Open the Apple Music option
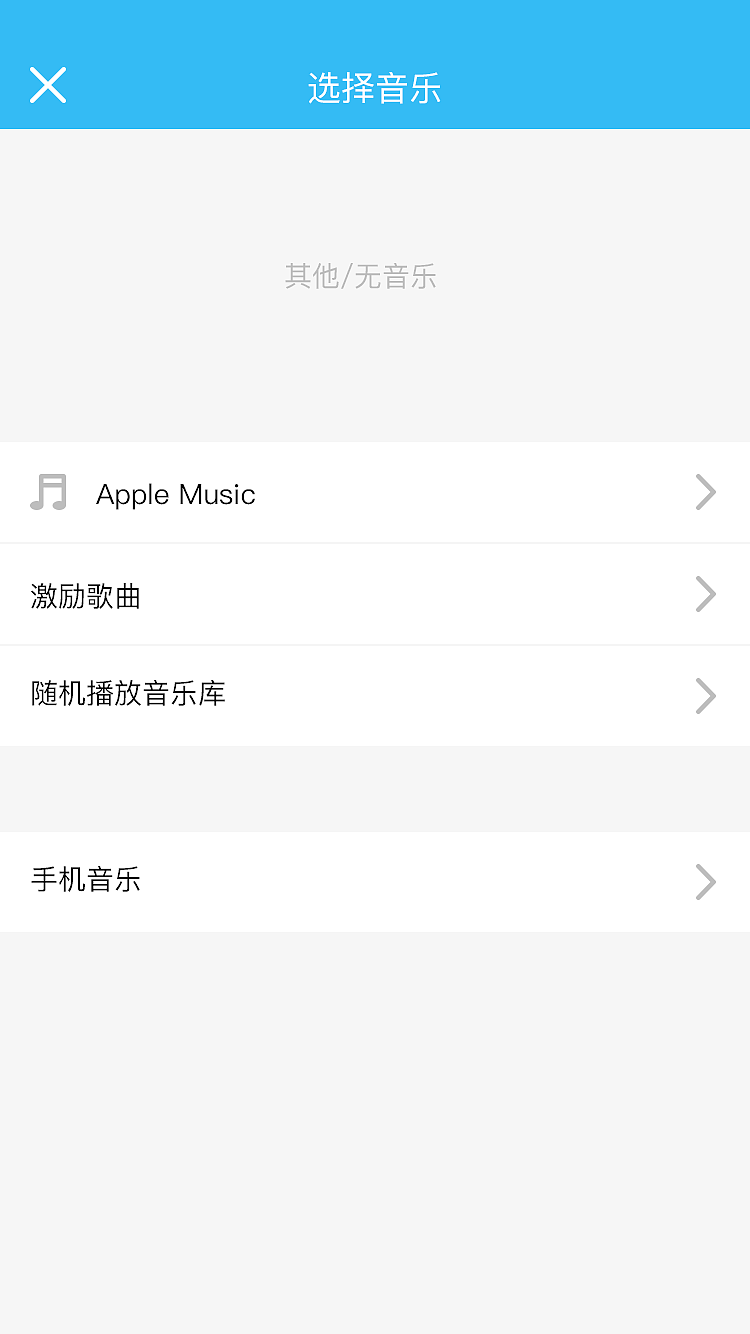Screen dimensions: 750x1334 [x=375, y=492]
